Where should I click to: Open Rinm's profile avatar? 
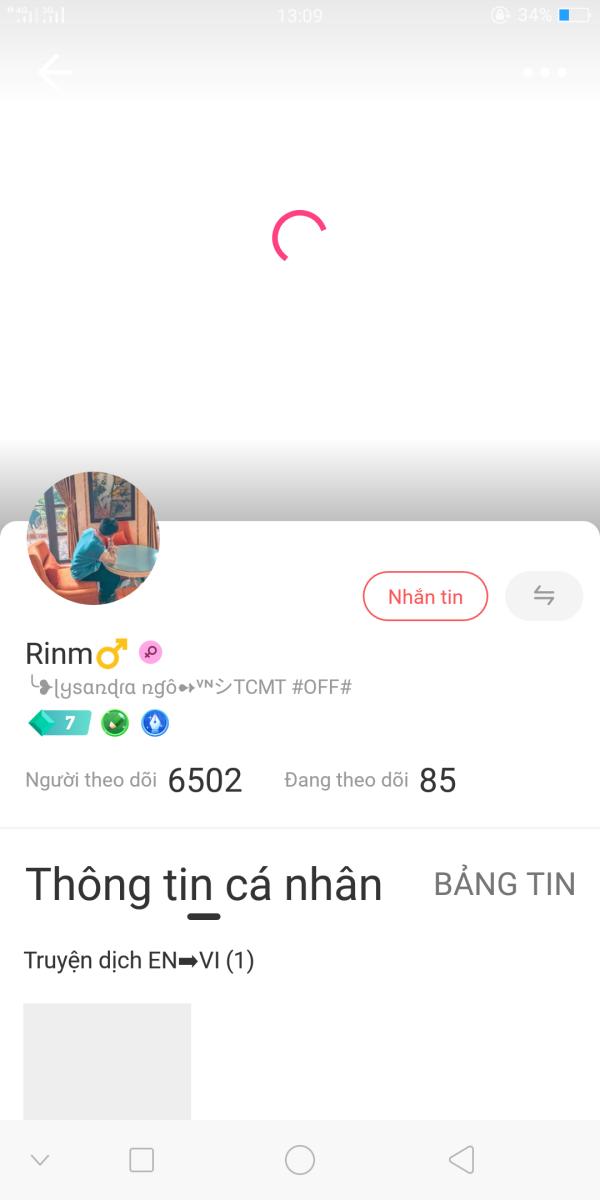tap(93, 538)
